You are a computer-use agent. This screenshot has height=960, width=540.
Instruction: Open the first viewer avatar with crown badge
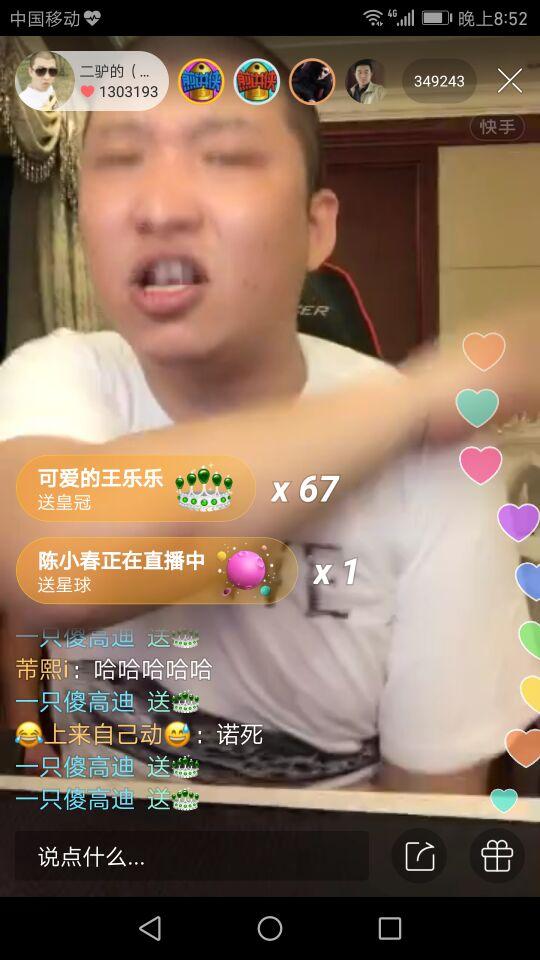201,81
